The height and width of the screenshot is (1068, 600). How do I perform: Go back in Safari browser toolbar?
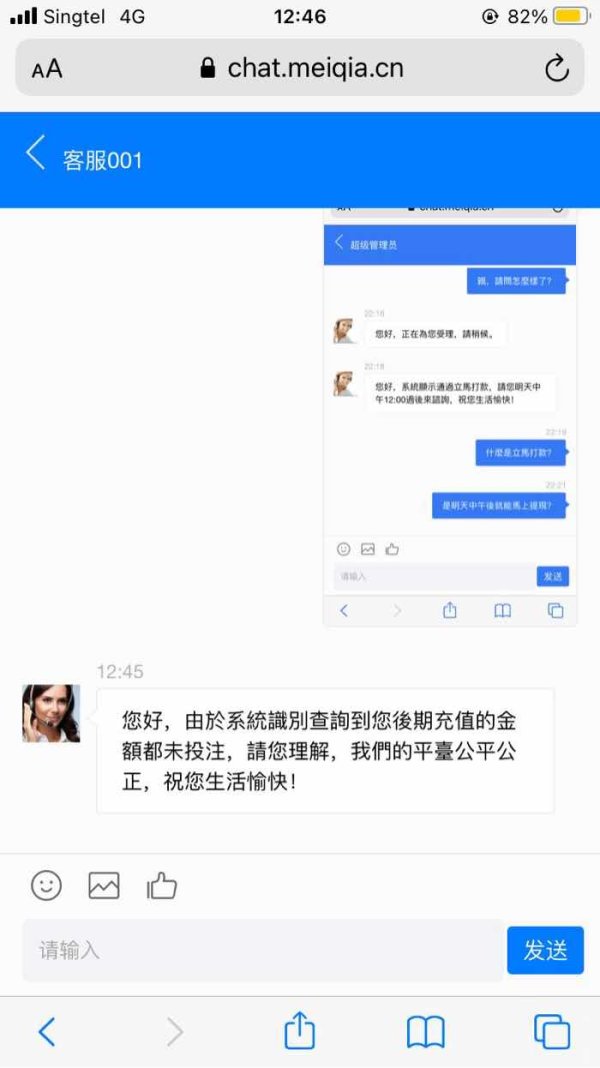coord(47,1032)
